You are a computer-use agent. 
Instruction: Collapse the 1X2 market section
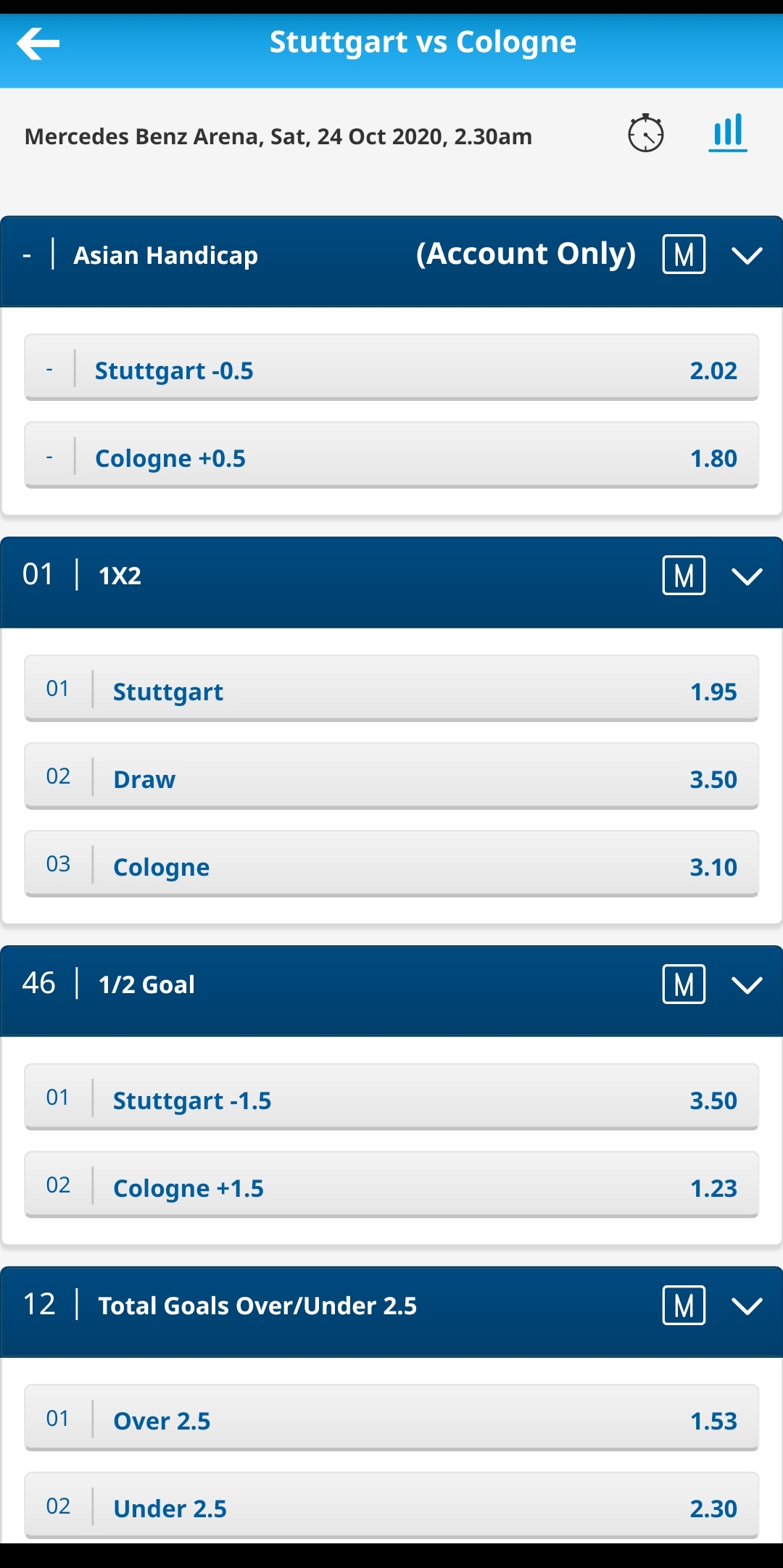coord(746,576)
